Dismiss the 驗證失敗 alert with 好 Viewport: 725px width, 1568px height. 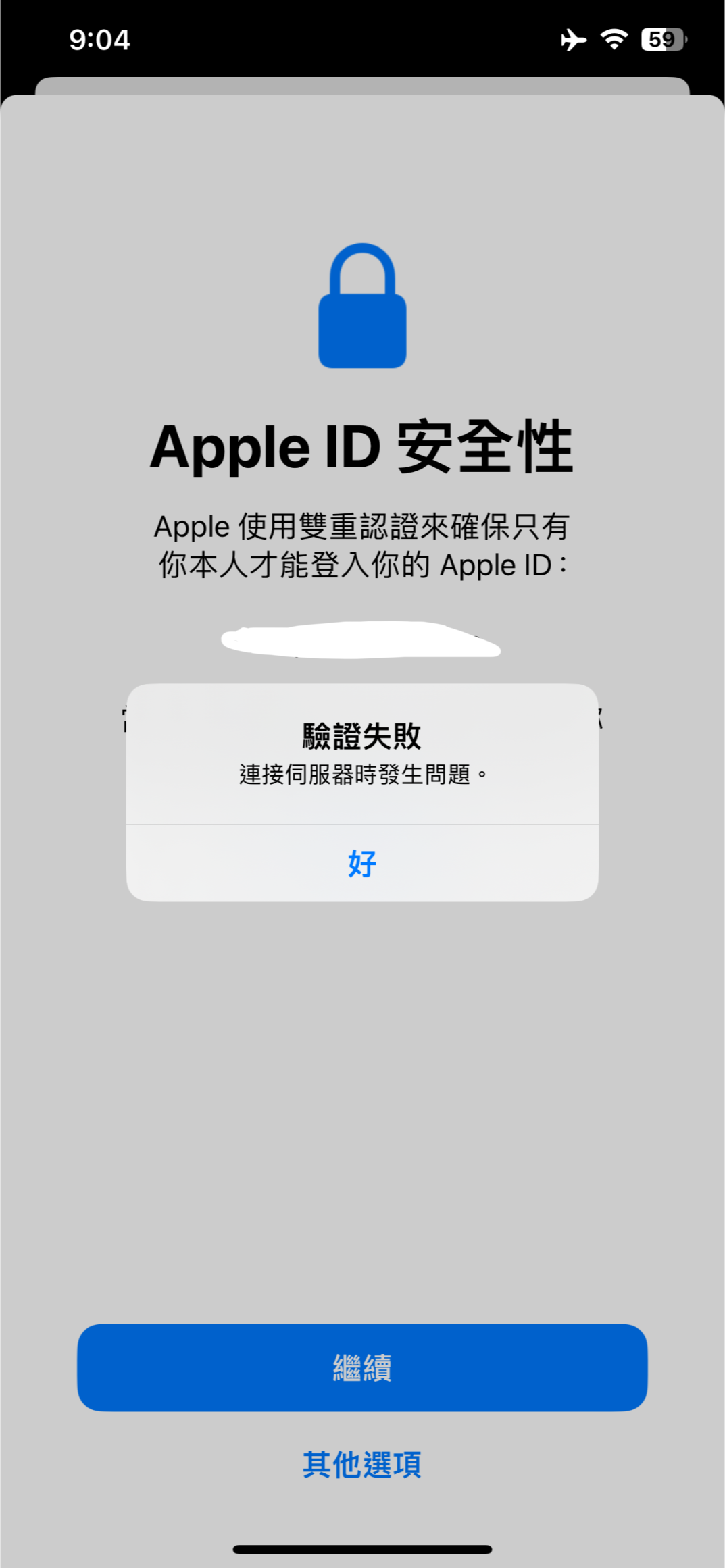pos(362,863)
